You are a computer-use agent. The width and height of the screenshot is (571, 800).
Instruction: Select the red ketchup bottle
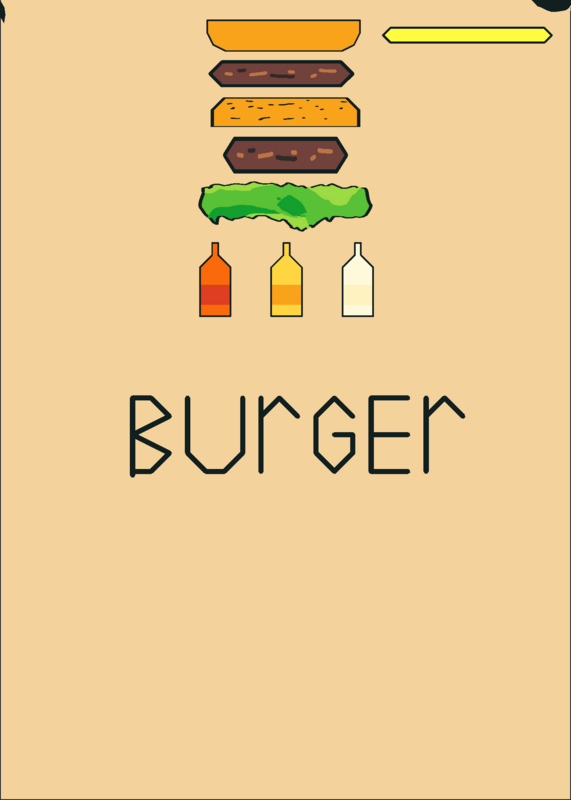click(215, 280)
